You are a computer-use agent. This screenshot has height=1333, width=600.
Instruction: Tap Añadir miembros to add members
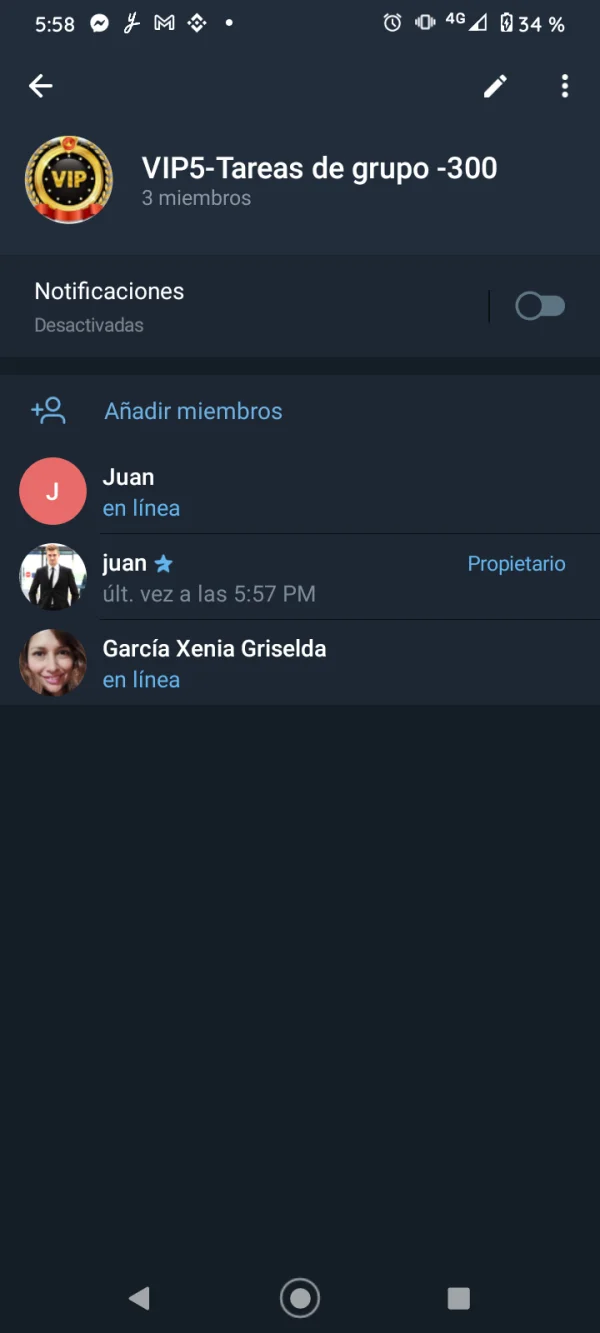point(193,411)
